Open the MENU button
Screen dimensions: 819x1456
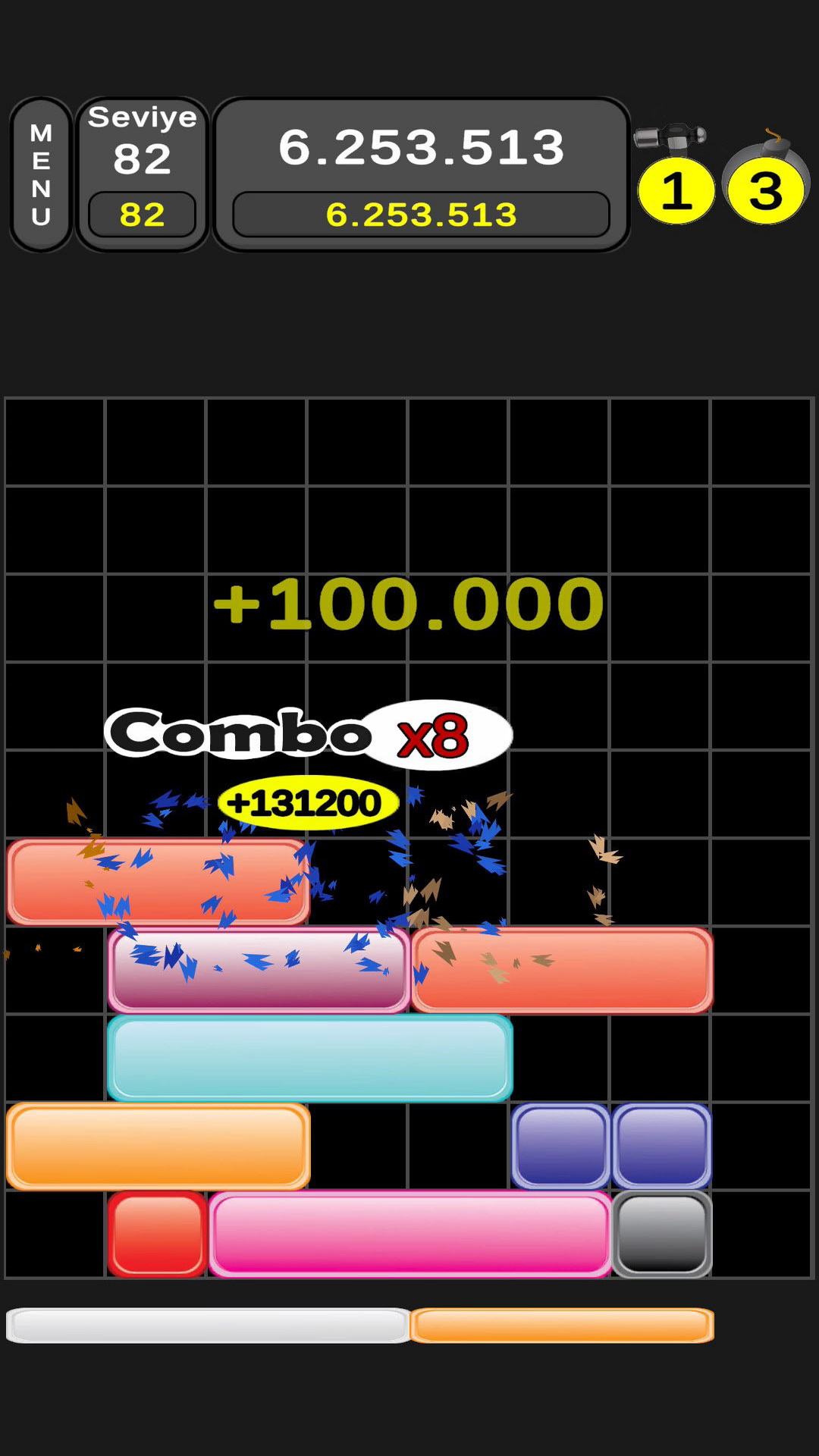[41, 174]
